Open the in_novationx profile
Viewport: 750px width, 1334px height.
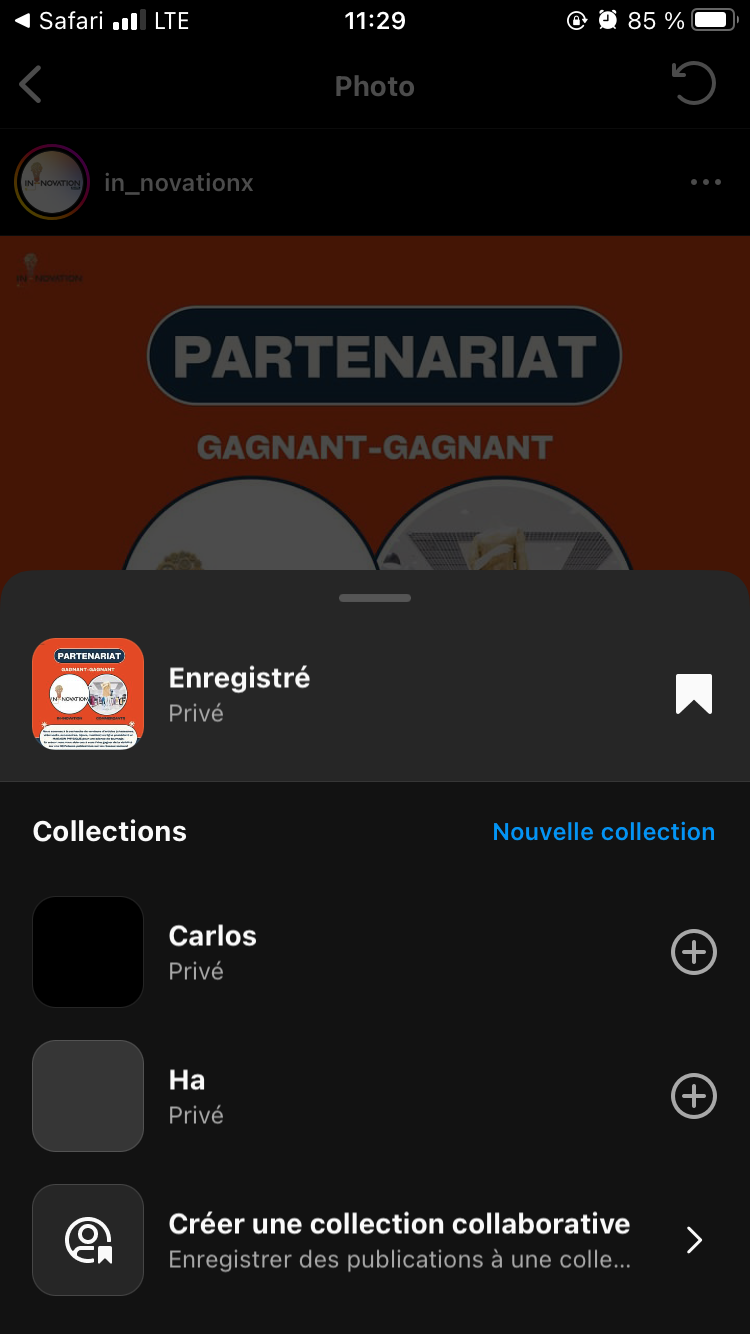178,183
